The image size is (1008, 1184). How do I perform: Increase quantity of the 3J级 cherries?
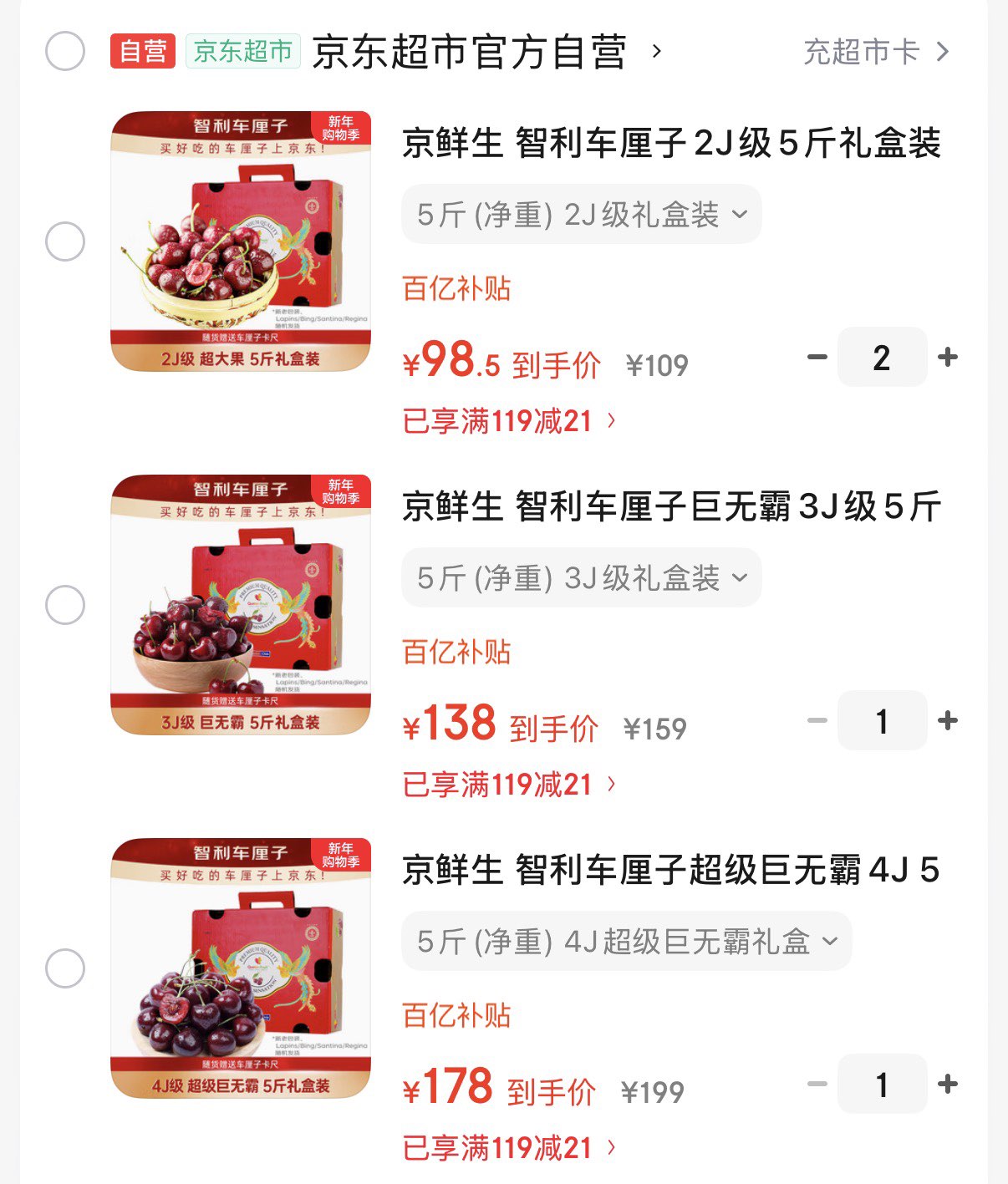948,721
